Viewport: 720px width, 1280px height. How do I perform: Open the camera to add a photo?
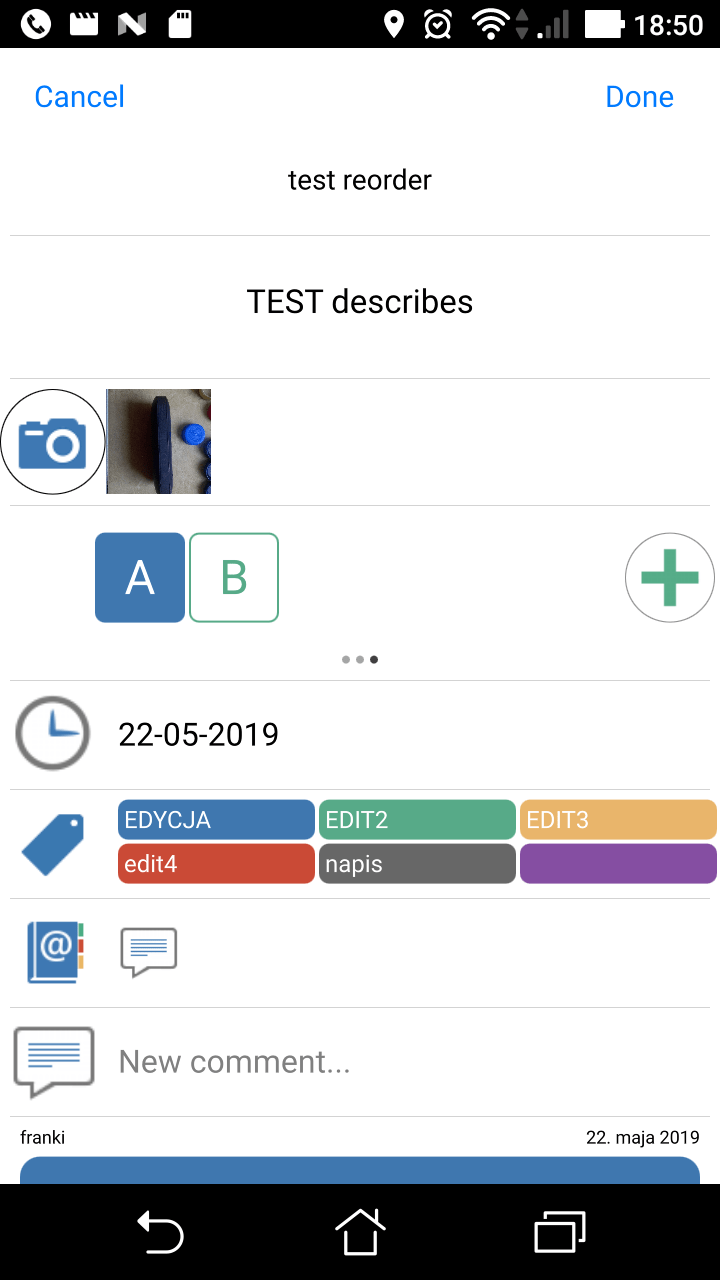point(53,442)
